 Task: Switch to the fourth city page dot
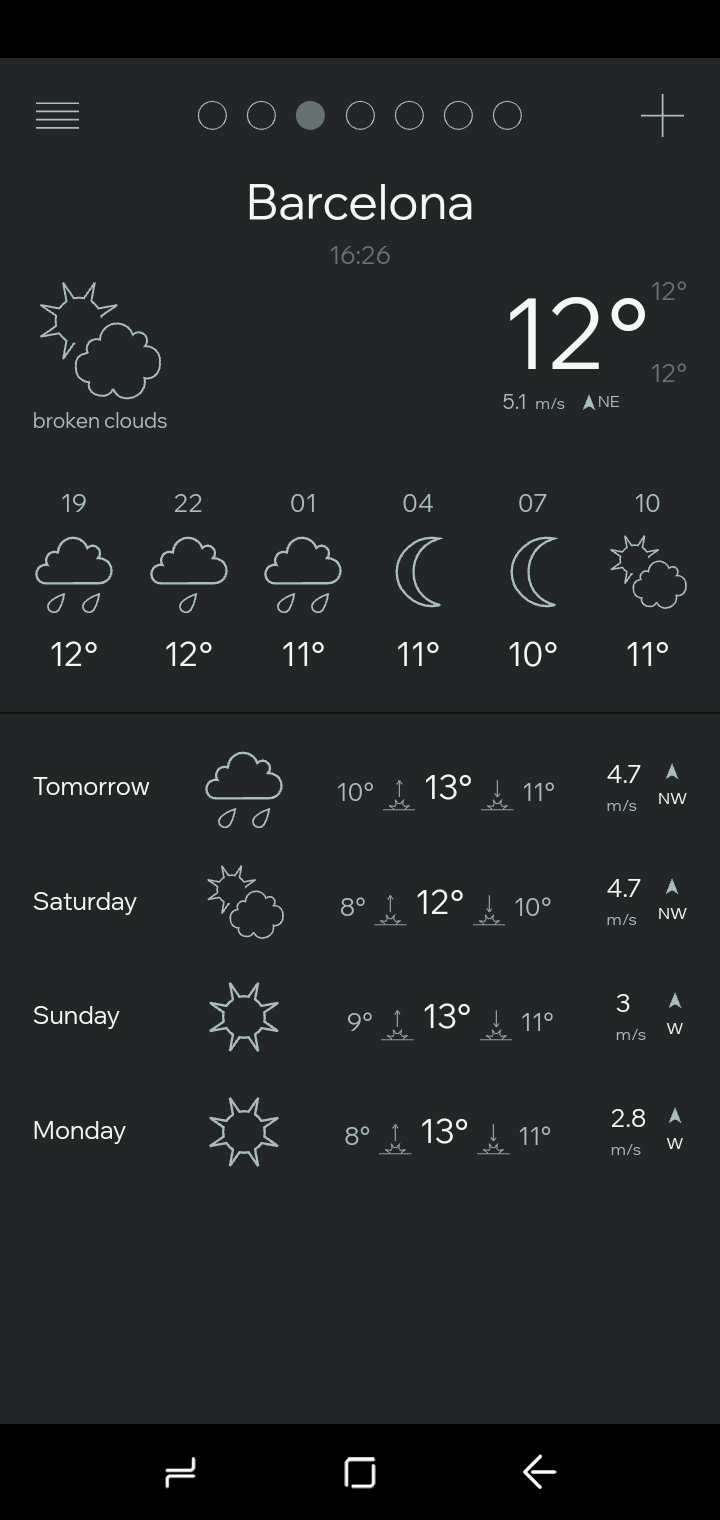coord(360,116)
